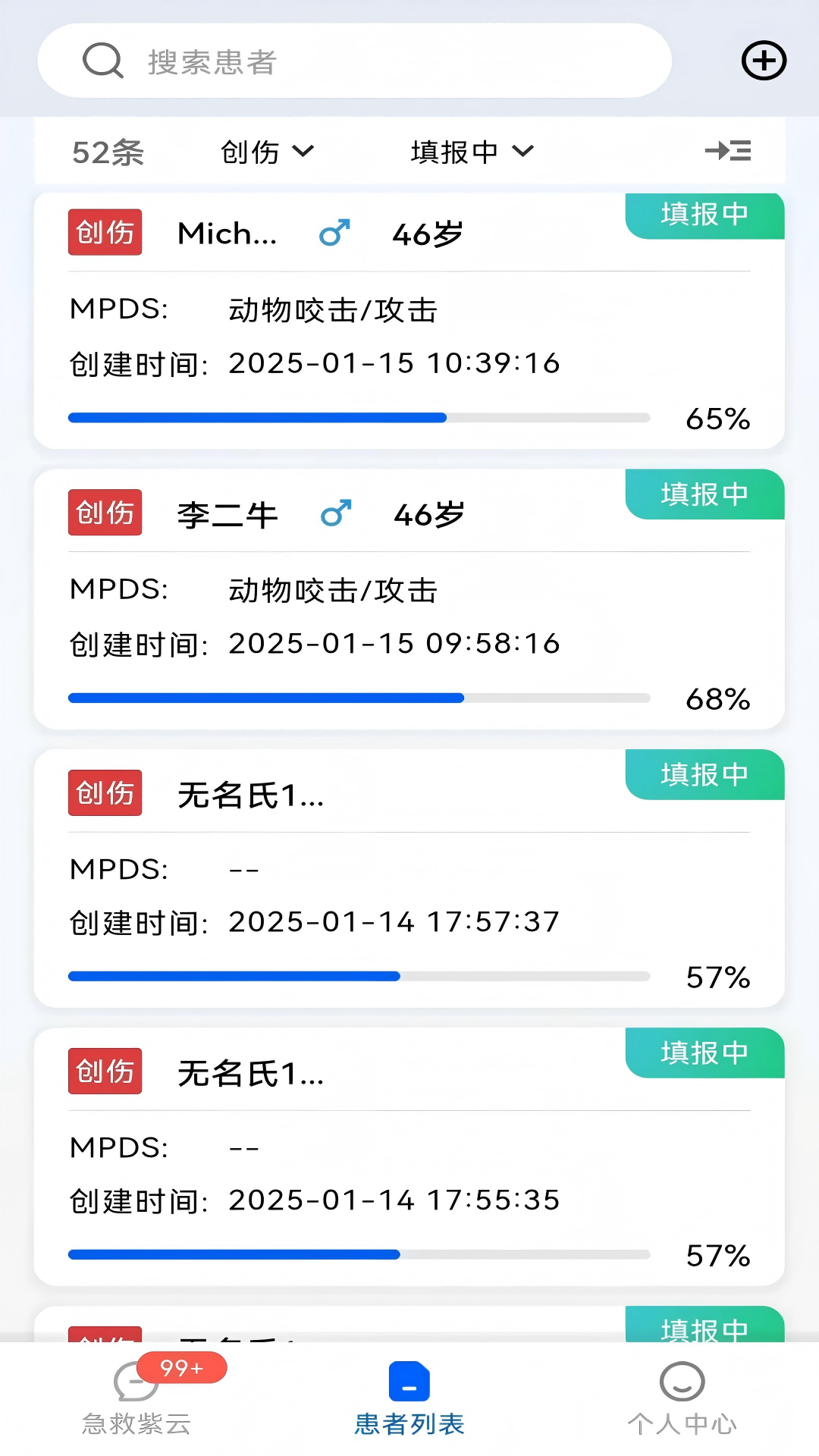The image size is (819, 1456).
Task: Select the male gender icon beside Mich...
Action: (334, 233)
